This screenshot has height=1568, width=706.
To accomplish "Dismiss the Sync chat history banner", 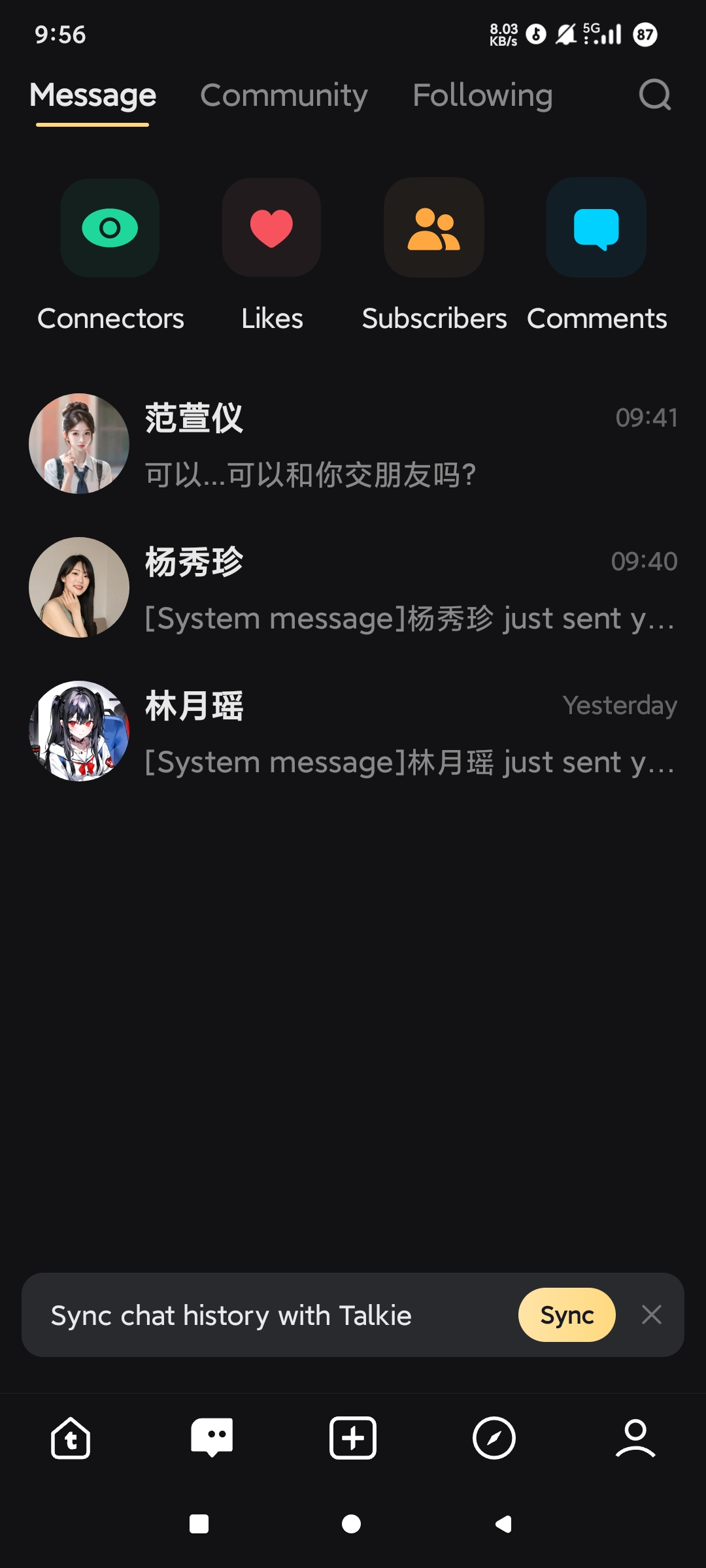I will (652, 1315).
